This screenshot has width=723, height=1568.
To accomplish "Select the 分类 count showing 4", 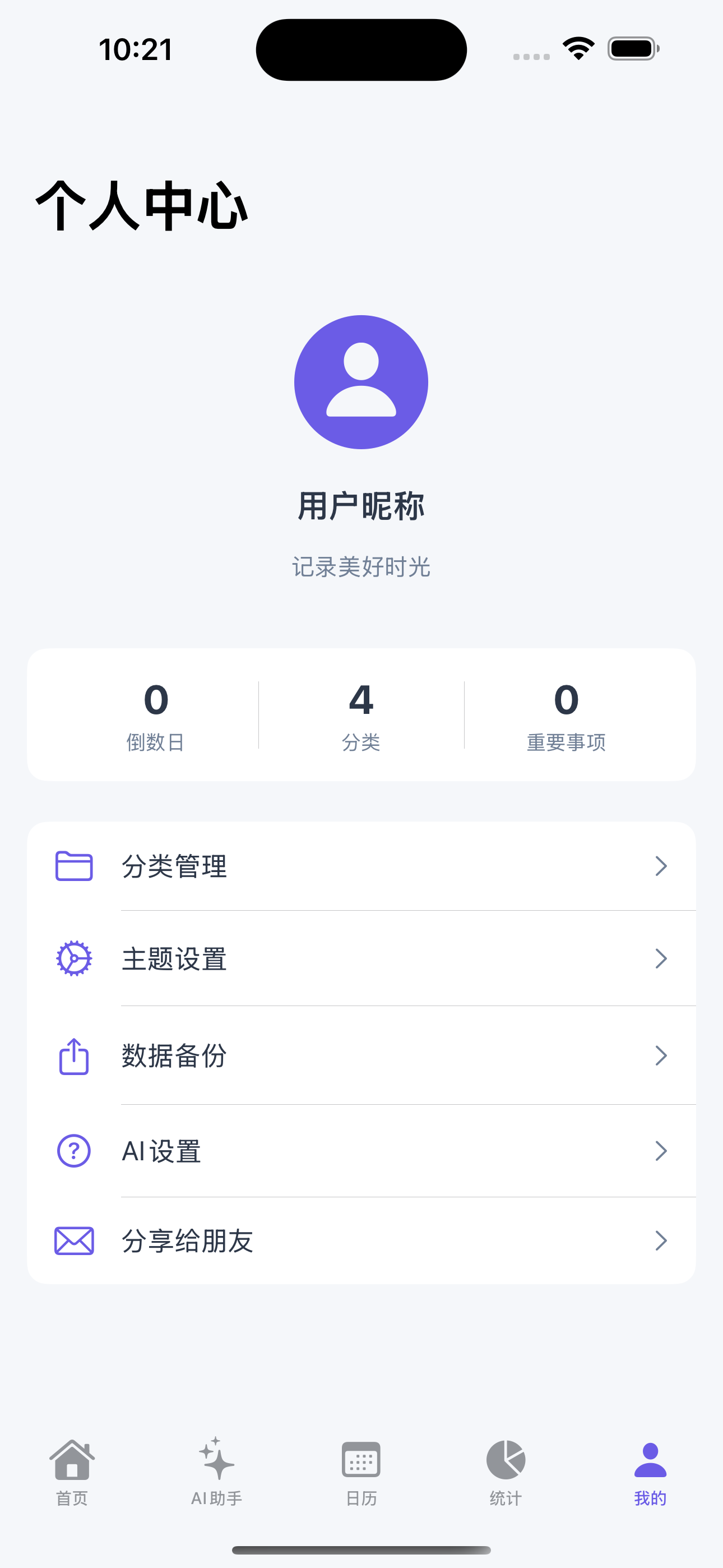I will pyautogui.click(x=361, y=717).
